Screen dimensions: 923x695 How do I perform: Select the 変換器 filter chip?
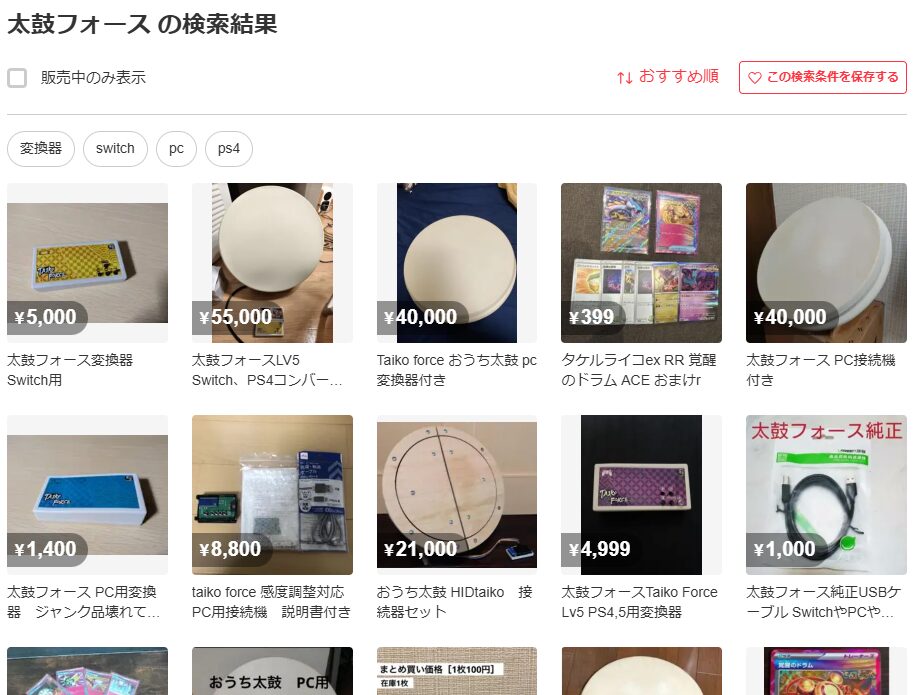[41, 148]
